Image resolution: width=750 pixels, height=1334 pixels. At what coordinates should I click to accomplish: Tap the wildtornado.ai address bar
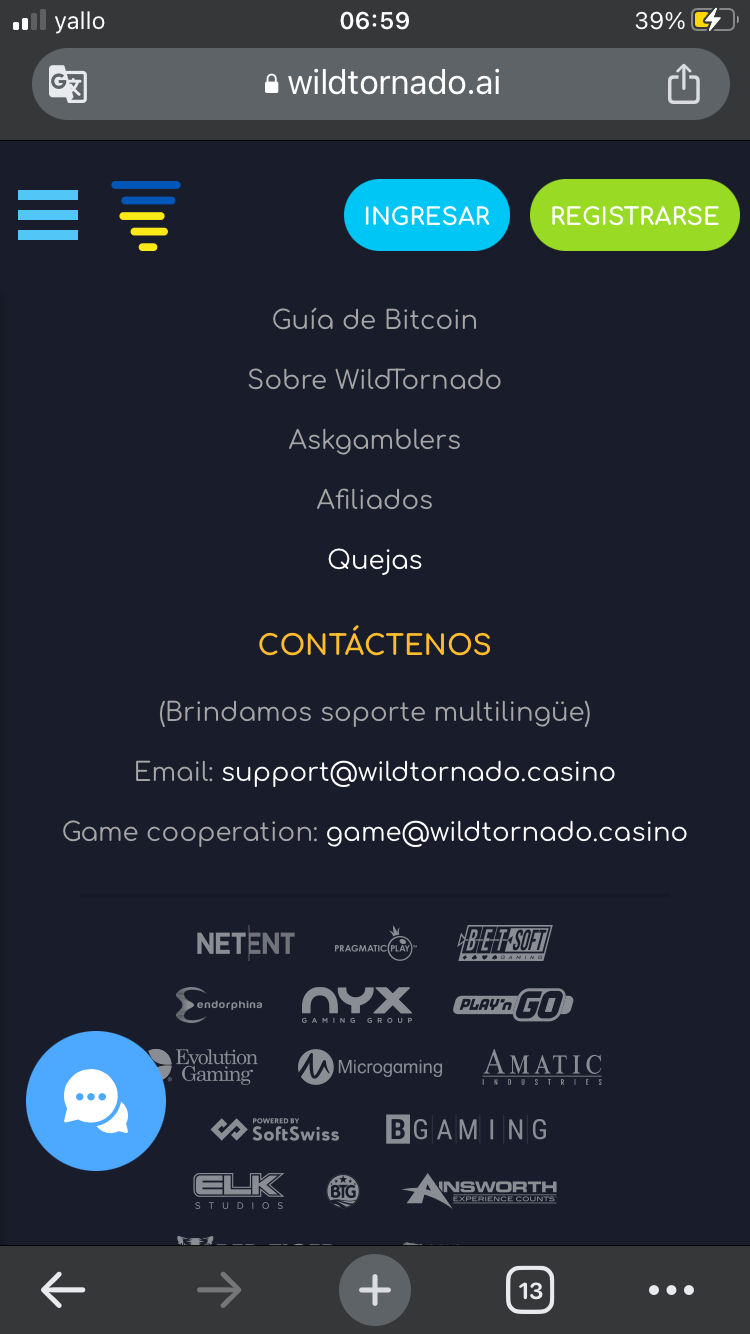[380, 84]
